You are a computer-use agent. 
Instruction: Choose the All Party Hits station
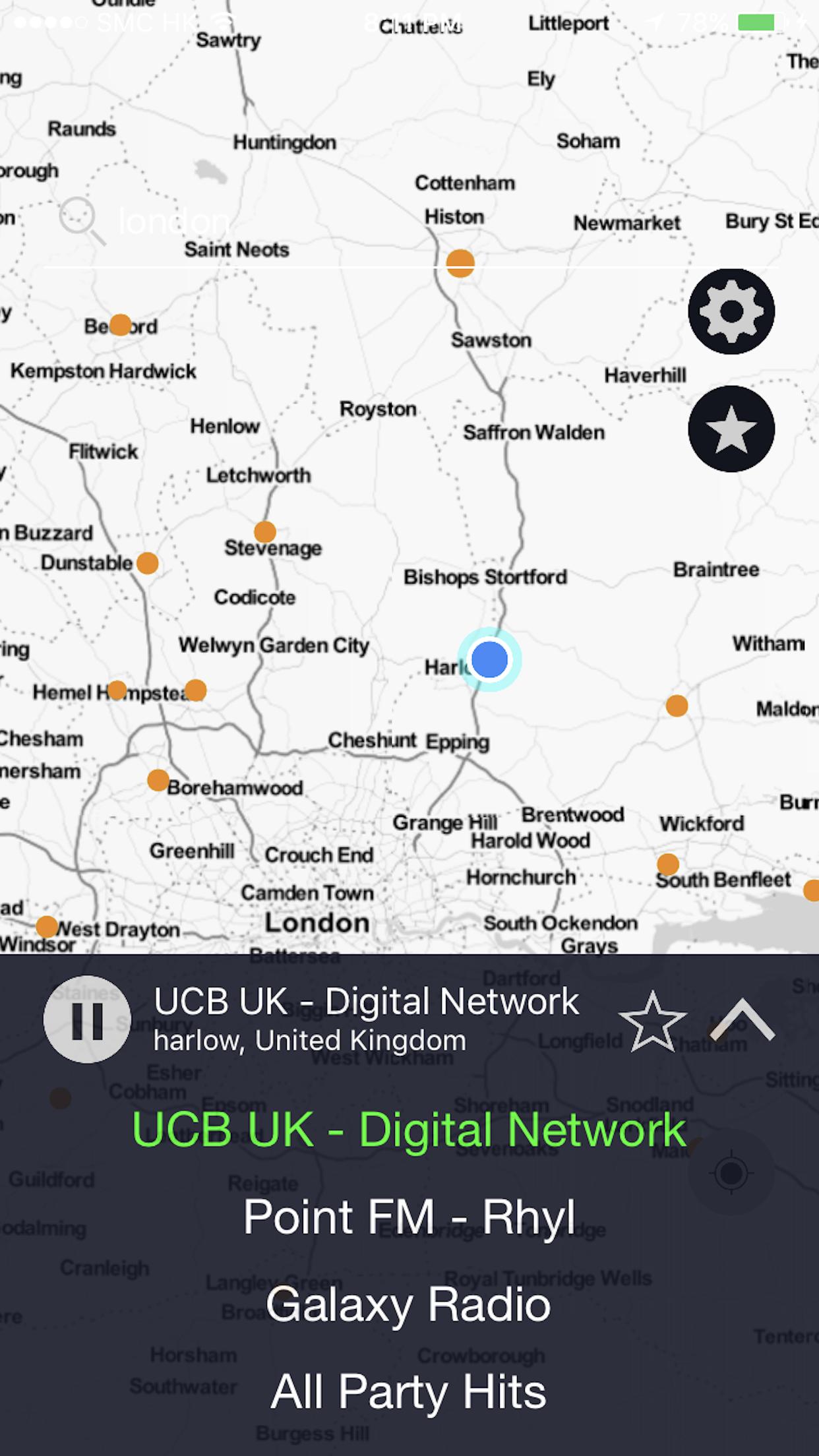tap(409, 1391)
